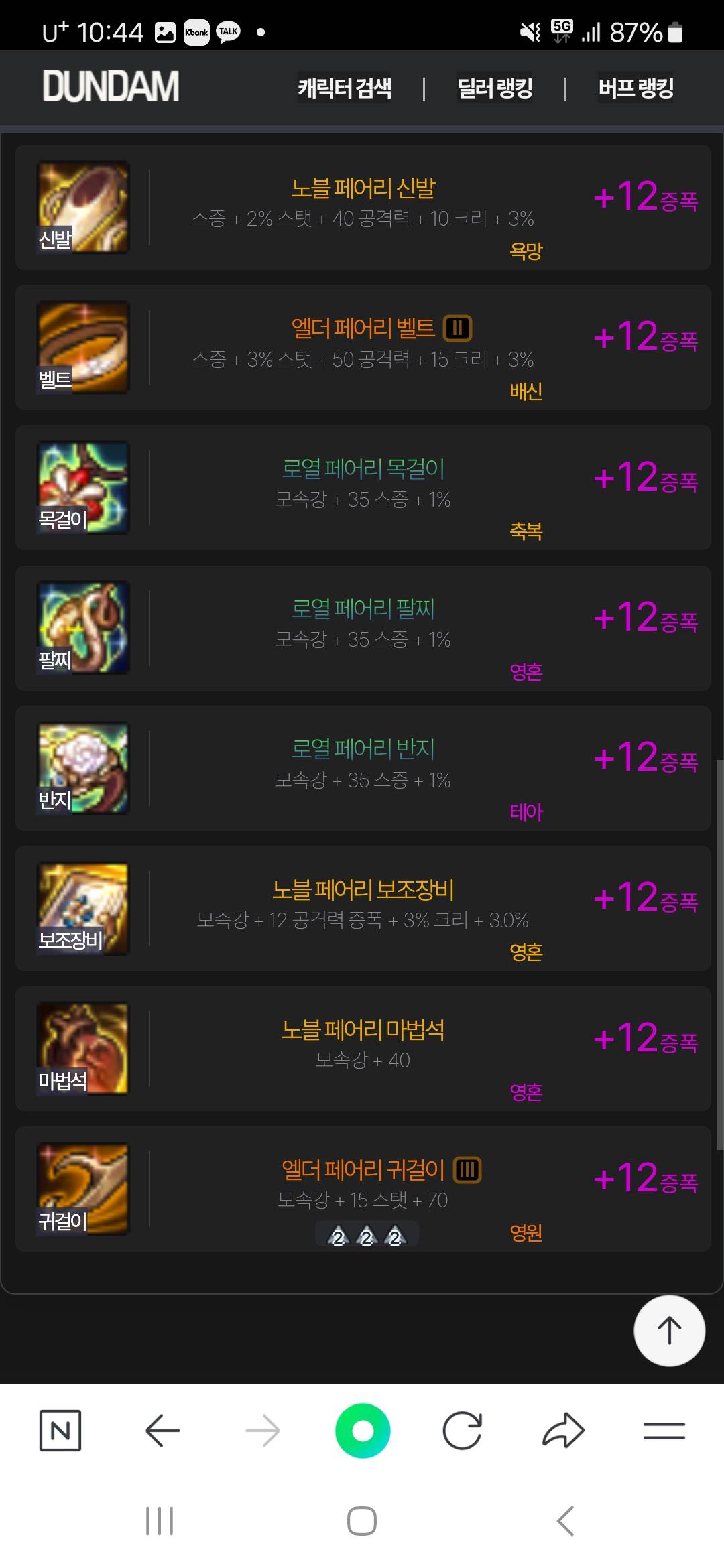Switch to 버프 랭킹

click(x=636, y=88)
